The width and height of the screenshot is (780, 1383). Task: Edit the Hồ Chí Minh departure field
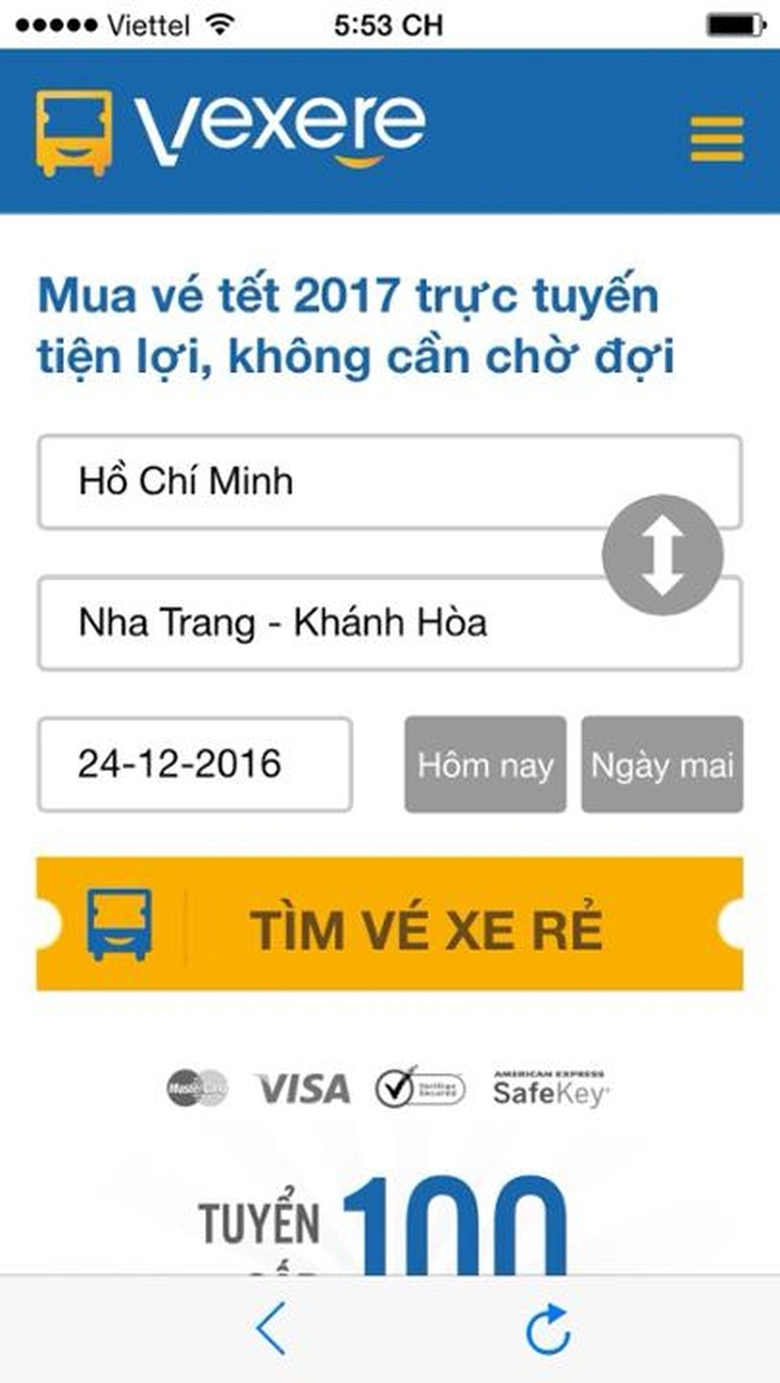click(x=320, y=482)
